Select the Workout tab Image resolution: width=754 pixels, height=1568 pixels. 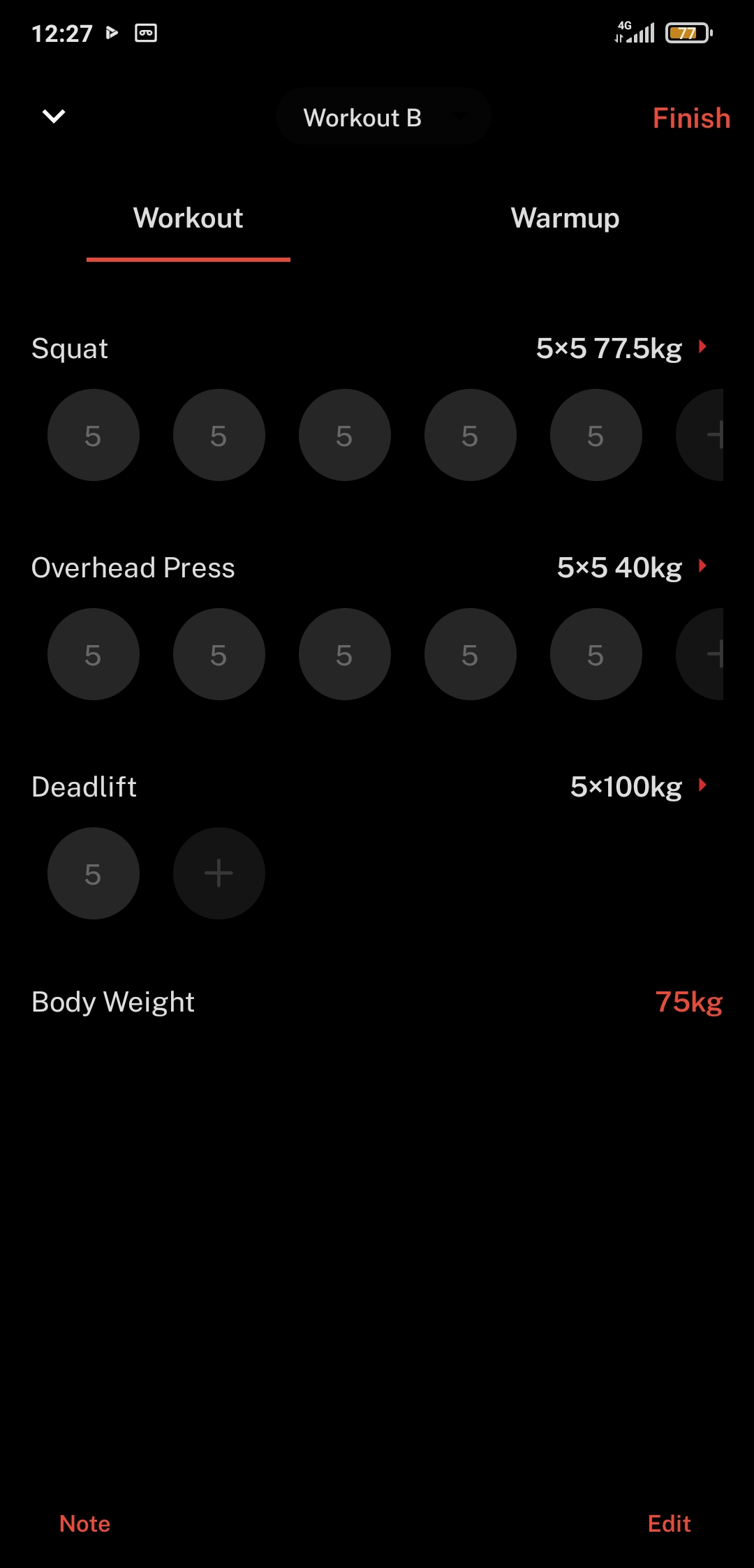(188, 218)
